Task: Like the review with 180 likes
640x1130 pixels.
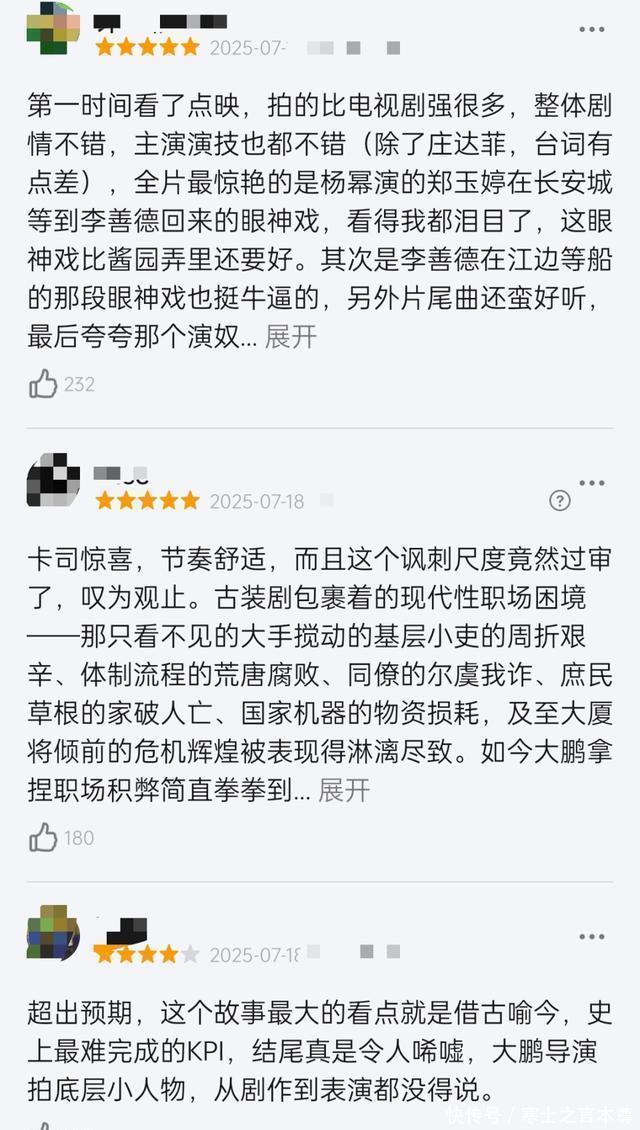Action: point(43,838)
